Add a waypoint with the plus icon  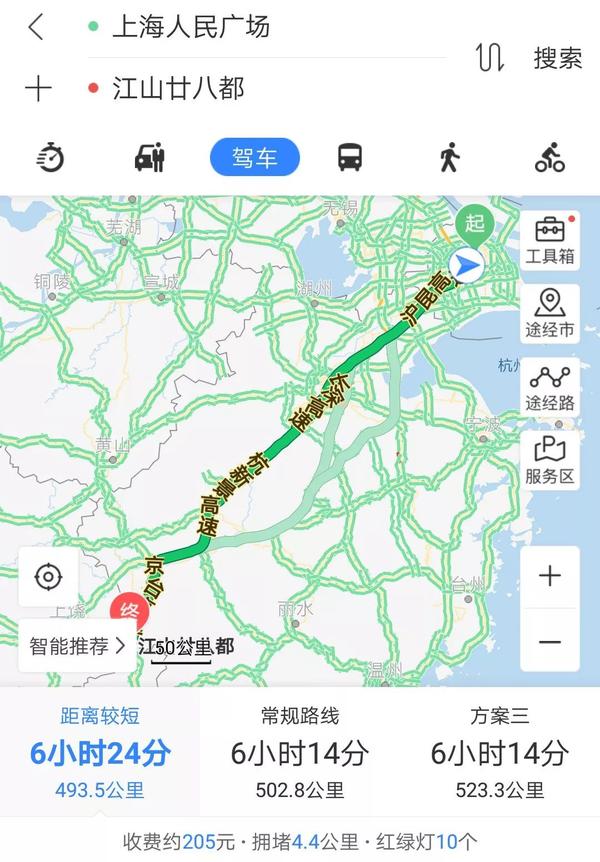click(x=38, y=89)
